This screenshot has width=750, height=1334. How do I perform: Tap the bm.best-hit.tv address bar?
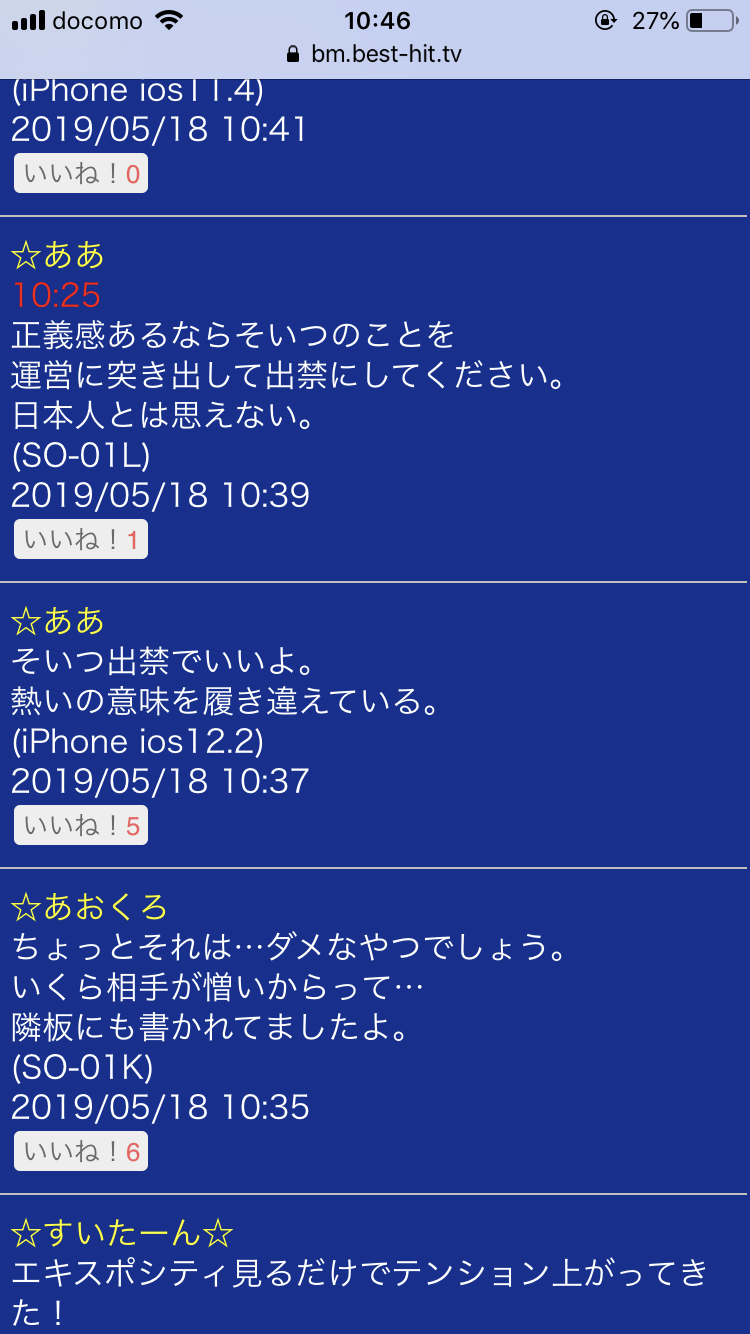click(375, 54)
